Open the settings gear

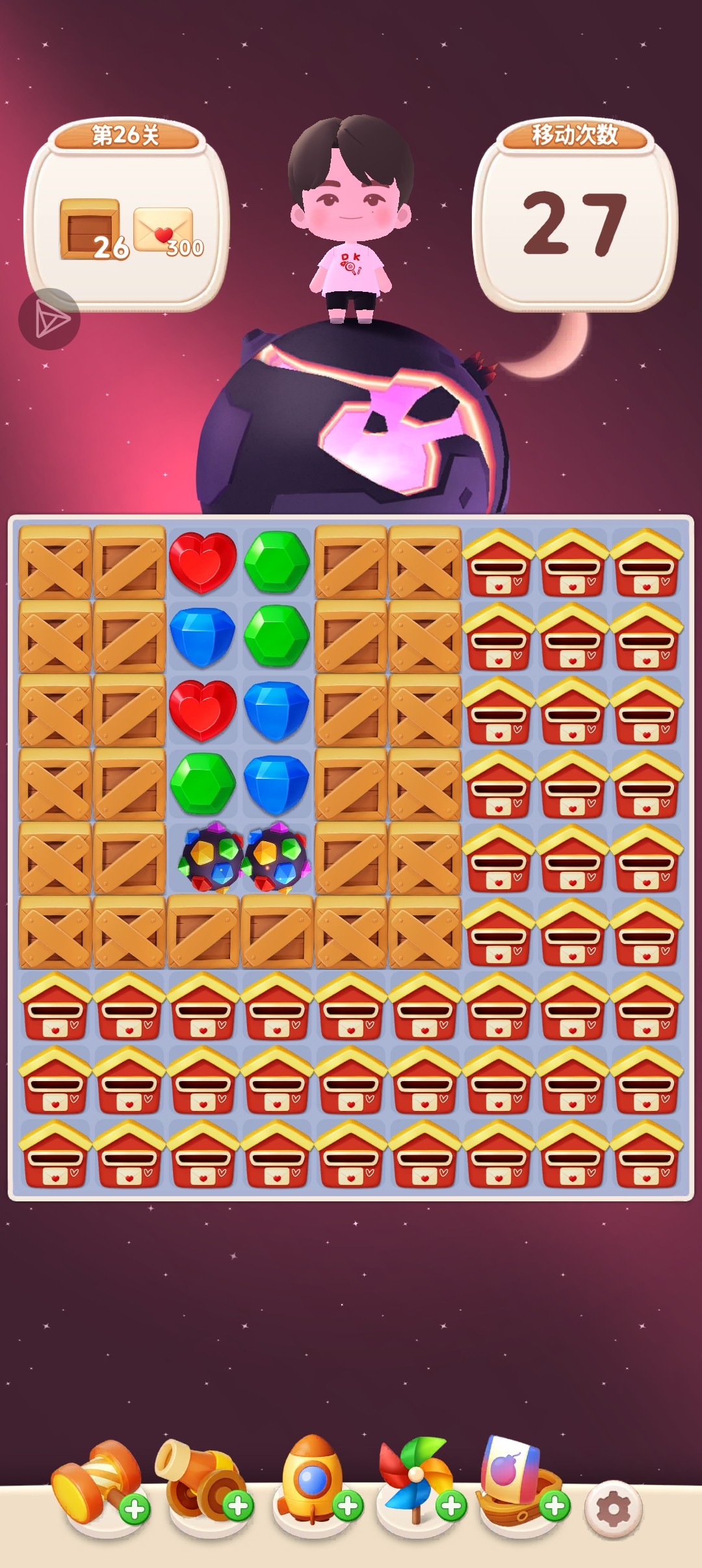[613, 1509]
